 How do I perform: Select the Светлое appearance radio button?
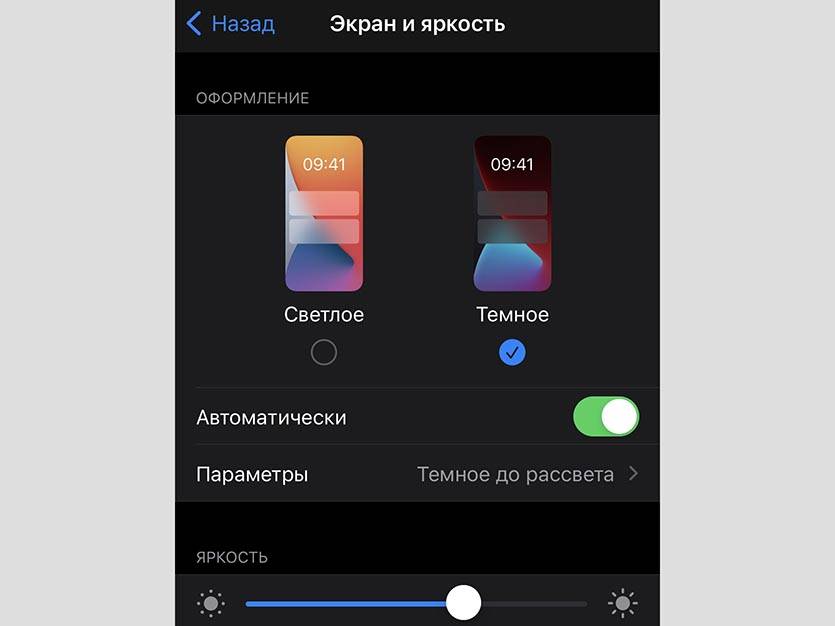click(324, 352)
